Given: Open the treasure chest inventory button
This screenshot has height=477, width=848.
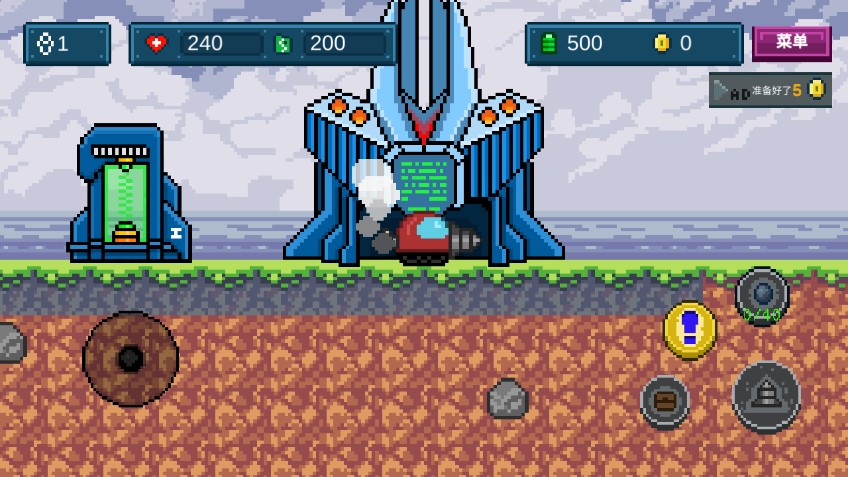Looking at the screenshot, I should click(x=664, y=401).
